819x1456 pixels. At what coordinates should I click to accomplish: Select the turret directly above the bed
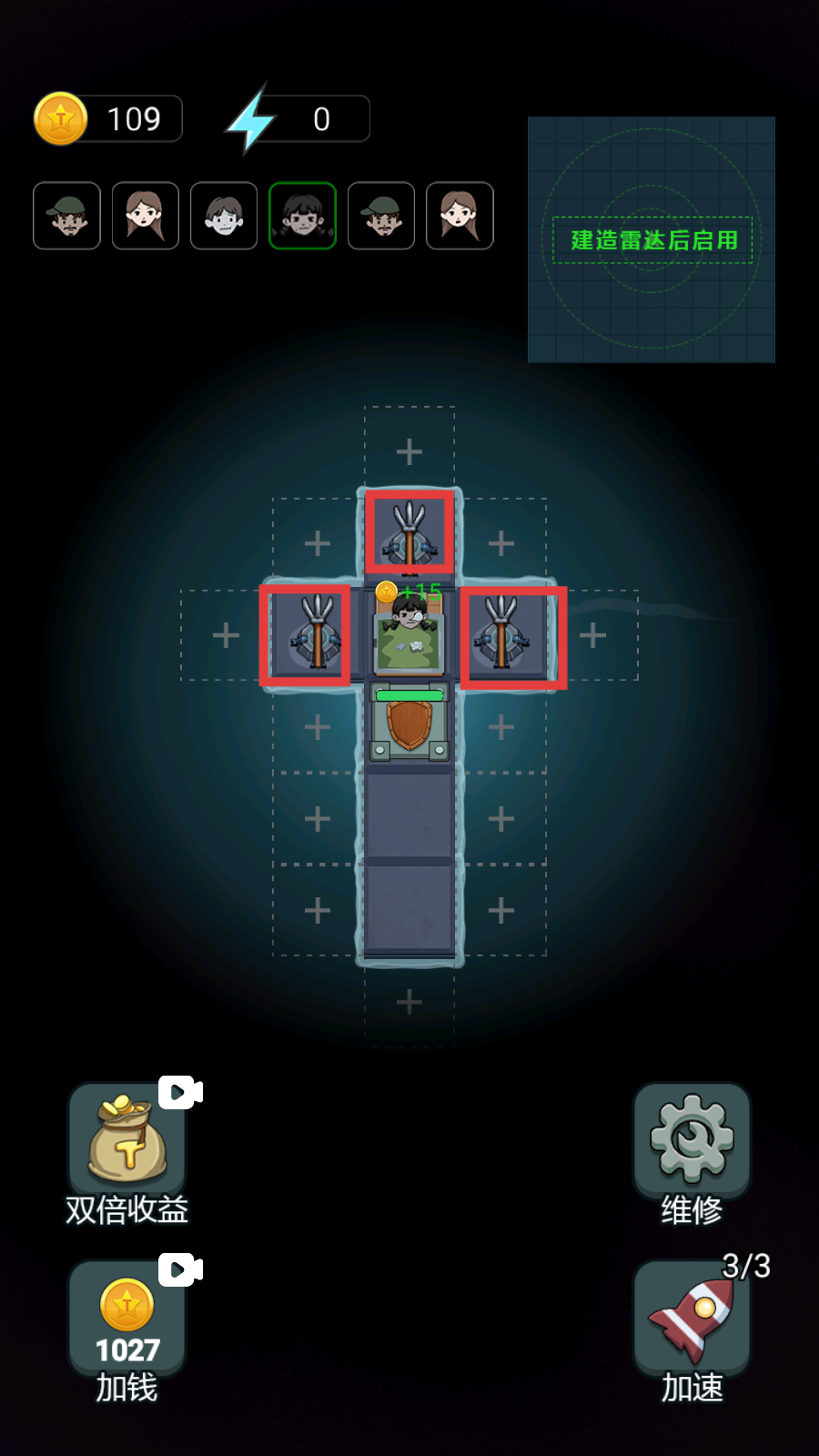(x=409, y=534)
